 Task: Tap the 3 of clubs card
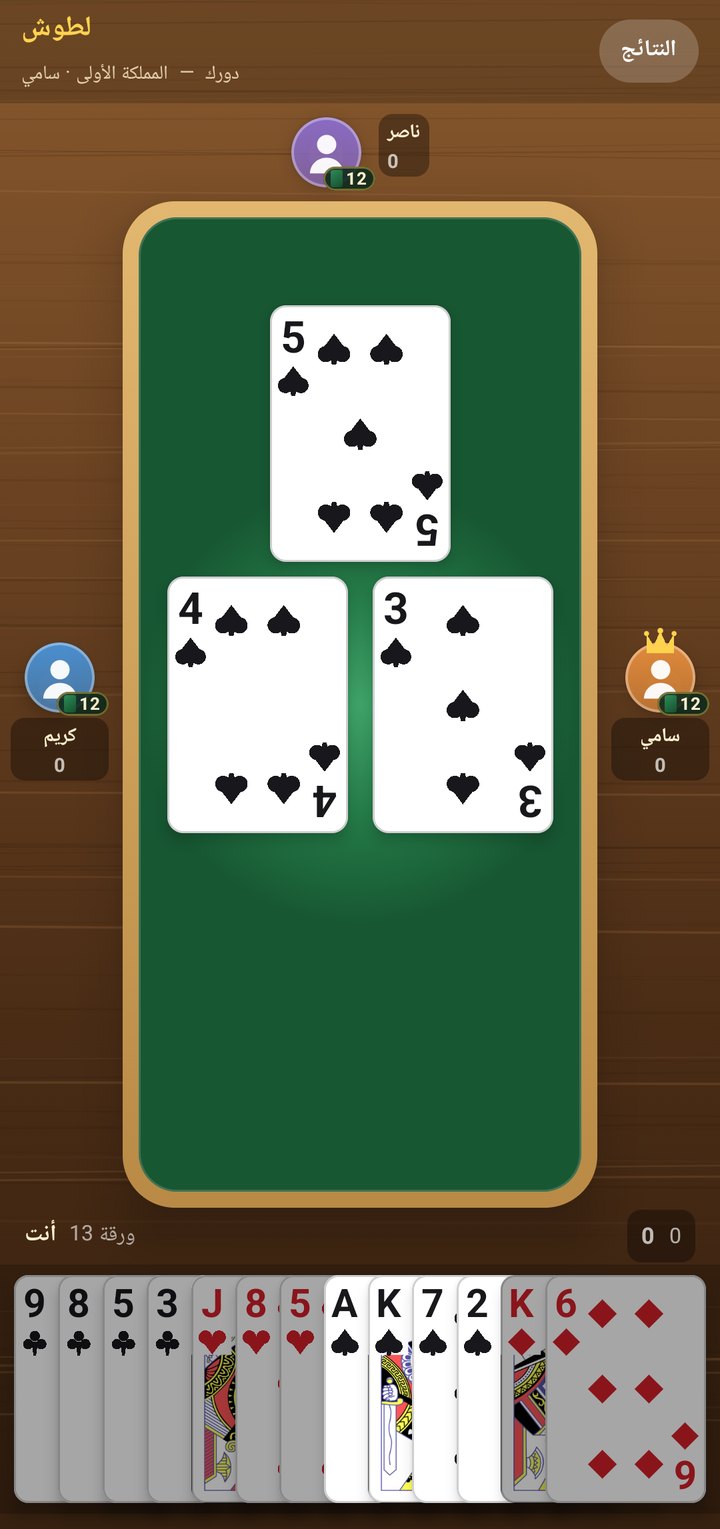point(170,1389)
